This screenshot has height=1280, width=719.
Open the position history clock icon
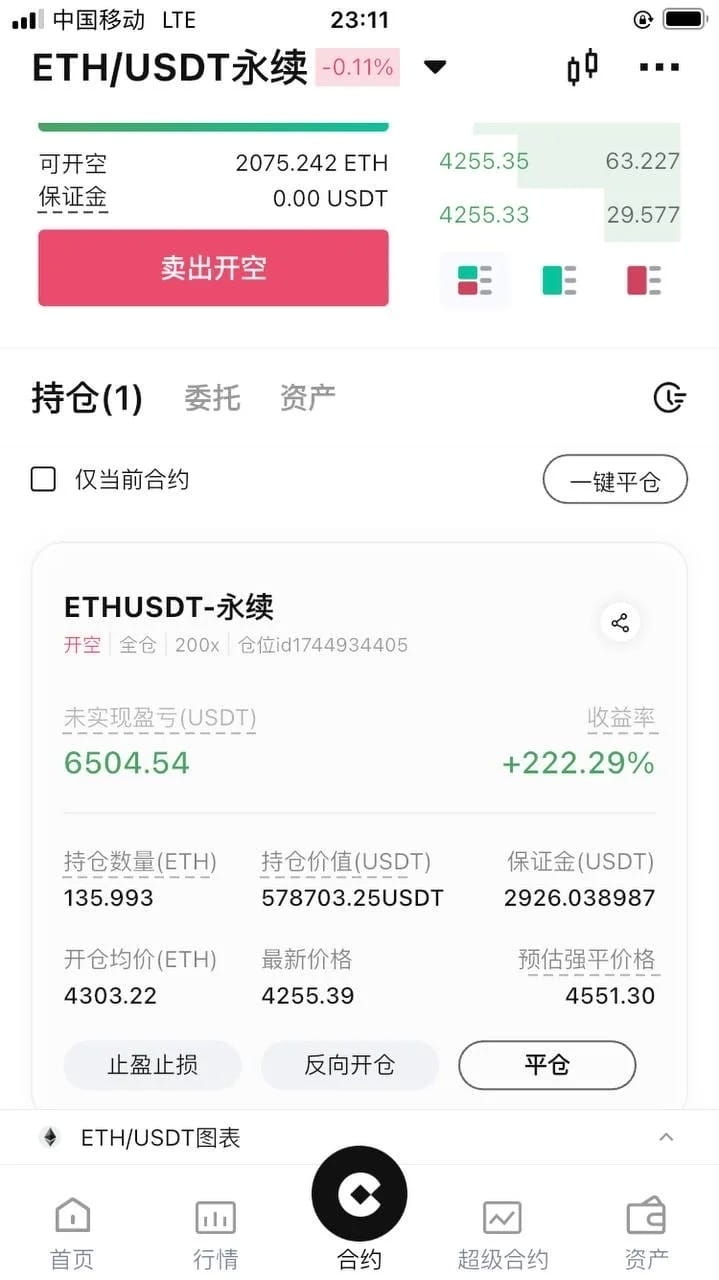669,398
